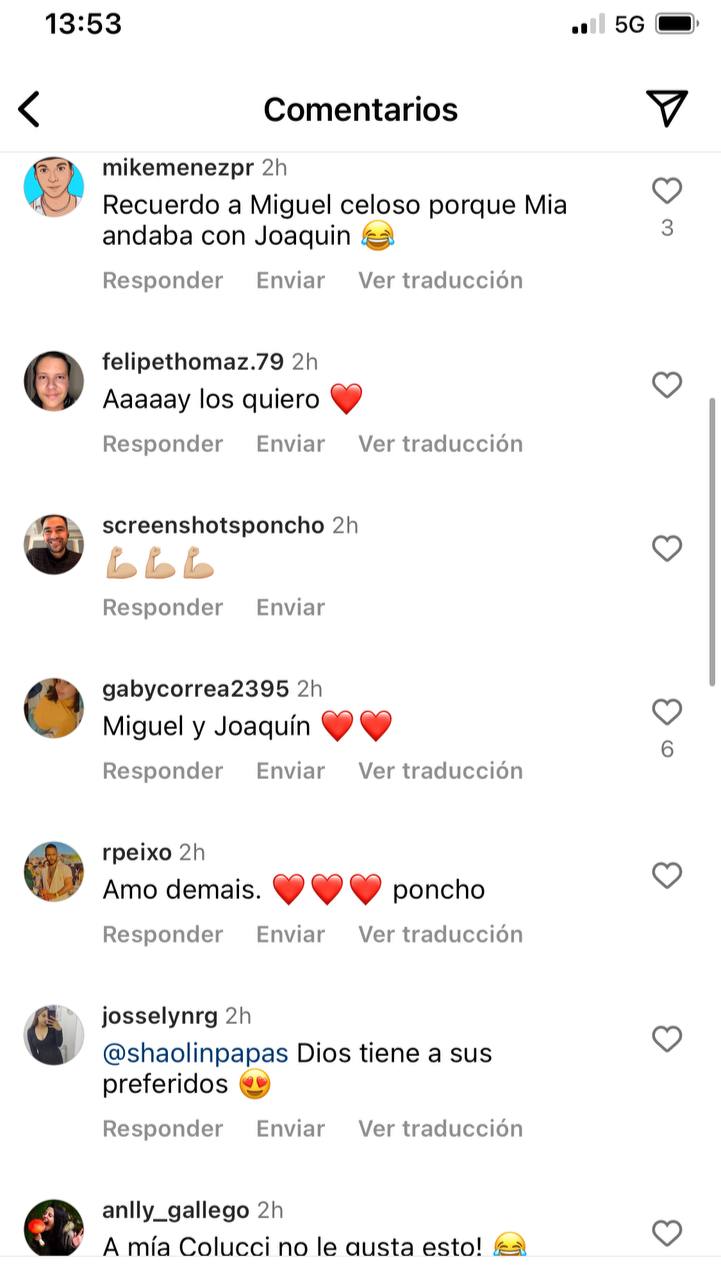721x1280 pixels.
Task: Like felipethomaz.79's comment
Action: [666, 385]
